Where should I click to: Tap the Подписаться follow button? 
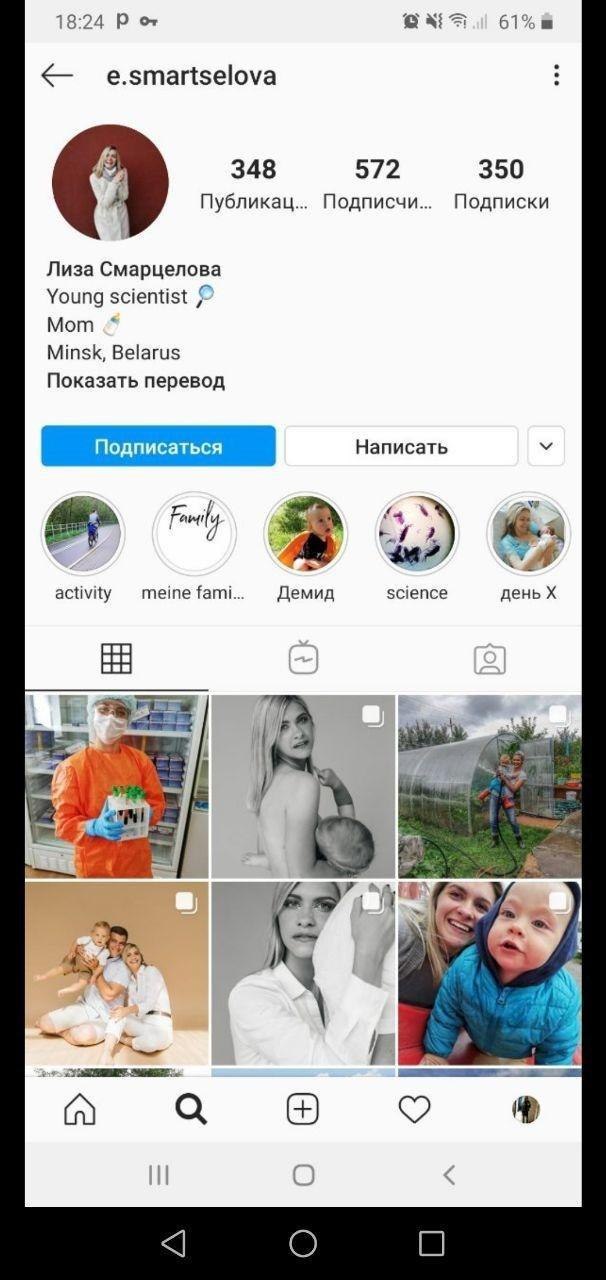coord(158,446)
